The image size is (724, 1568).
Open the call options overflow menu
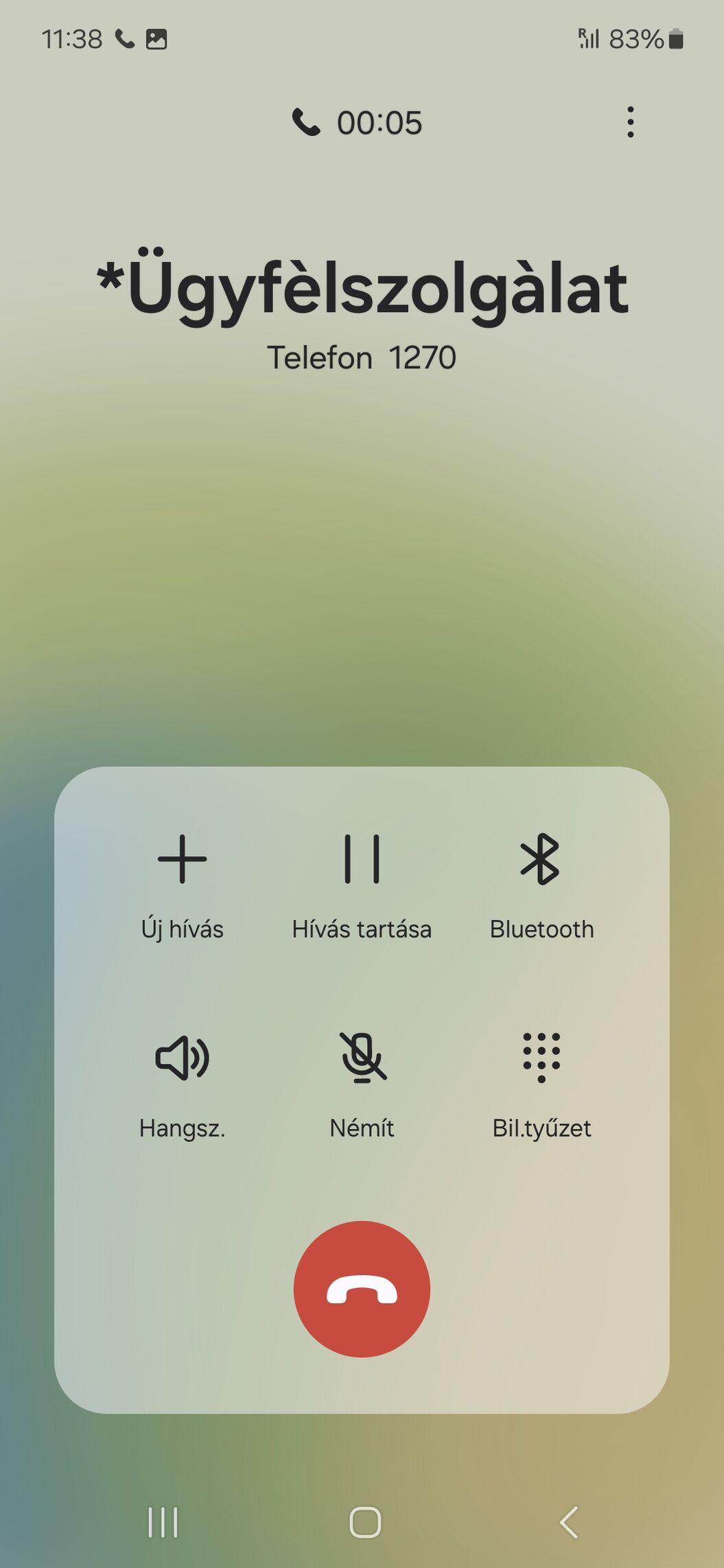630,122
